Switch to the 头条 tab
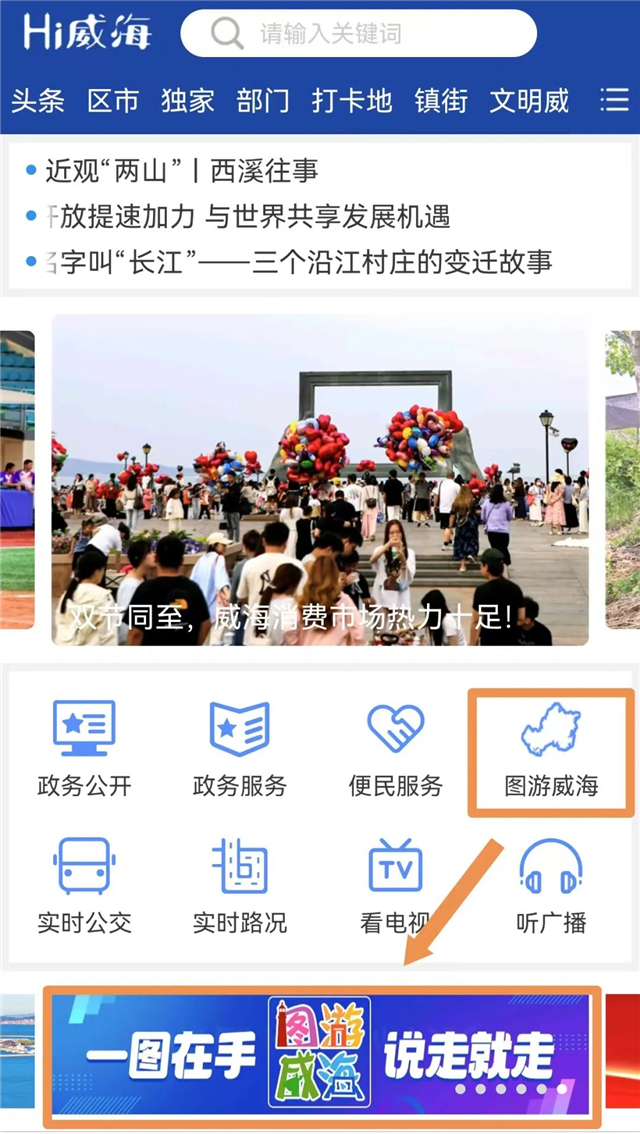Image resolution: width=640 pixels, height=1134 pixels. [x=38, y=101]
